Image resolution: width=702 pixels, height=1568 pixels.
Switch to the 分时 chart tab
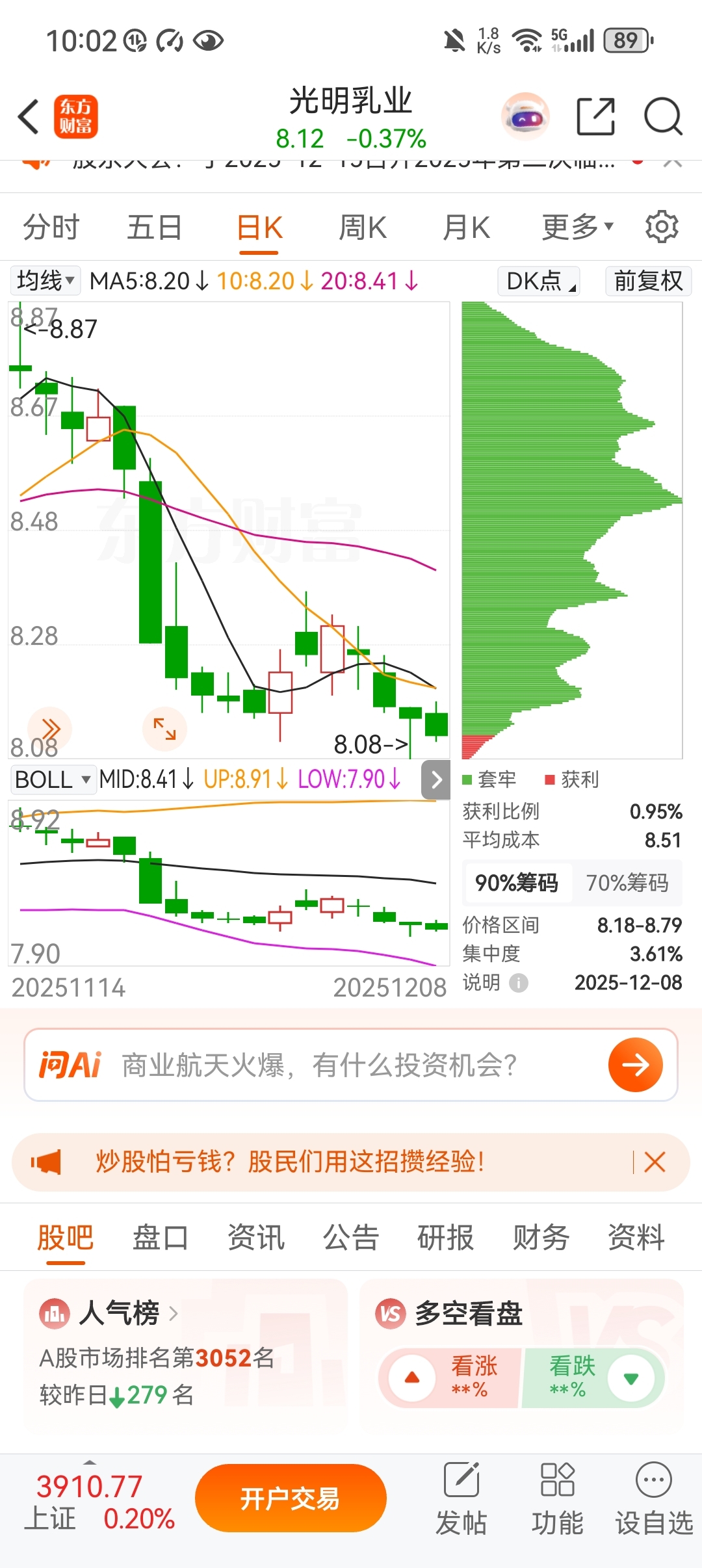51,228
